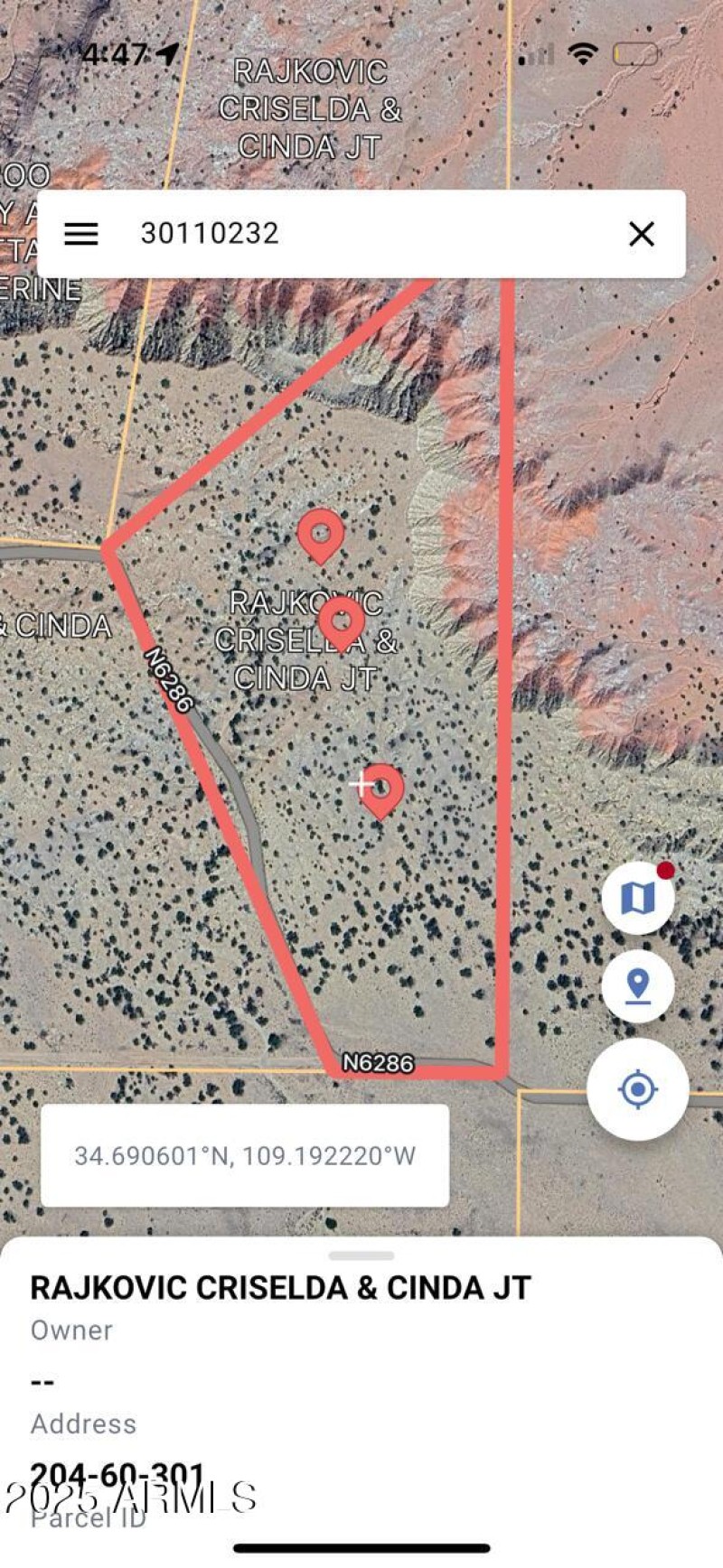Viewport: 723px width, 1568px height.
Task: Open the hamburger menu in search bar
Action: (80, 234)
